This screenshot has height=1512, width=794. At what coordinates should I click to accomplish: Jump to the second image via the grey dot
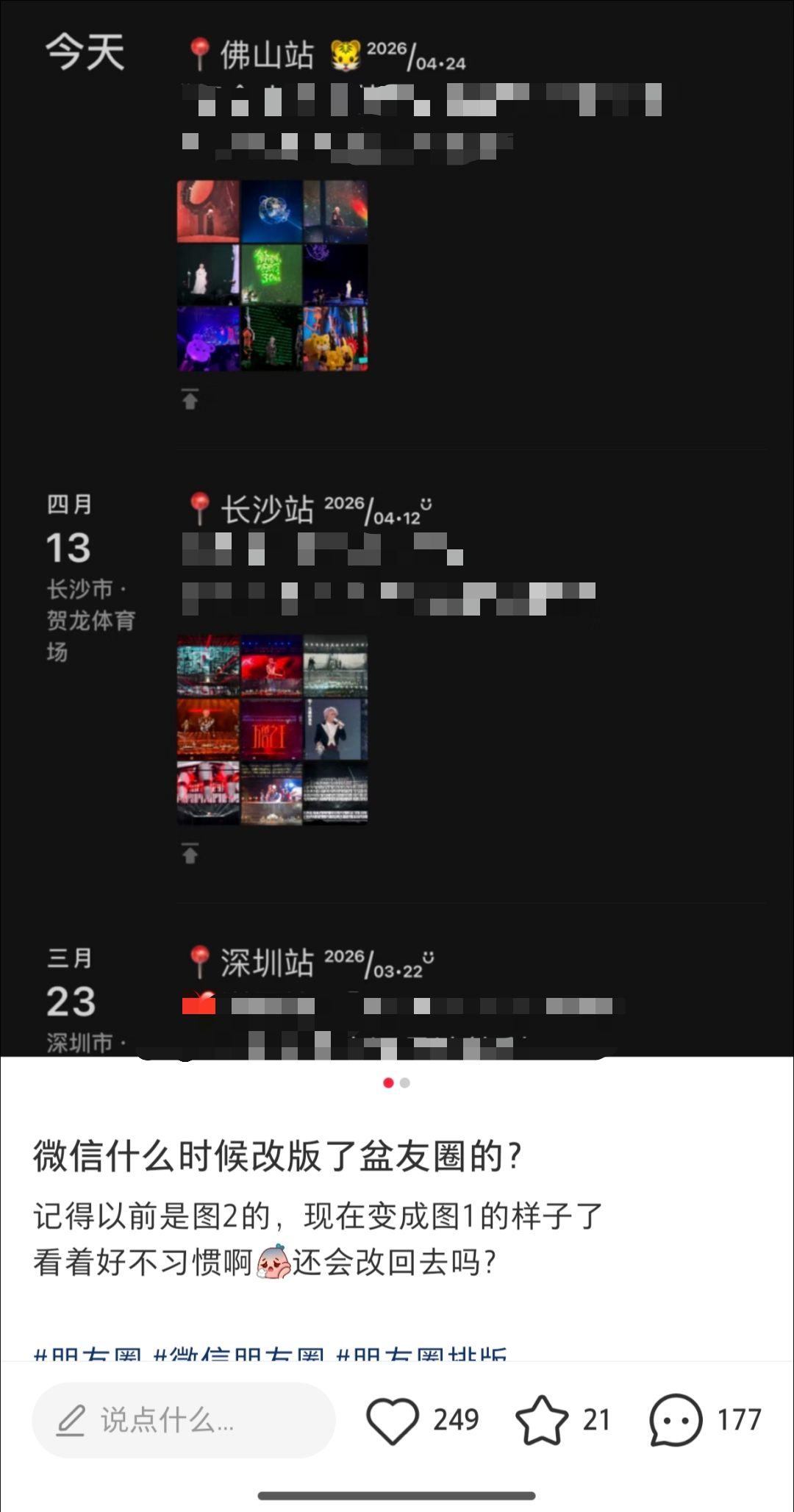coord(405,1083)
